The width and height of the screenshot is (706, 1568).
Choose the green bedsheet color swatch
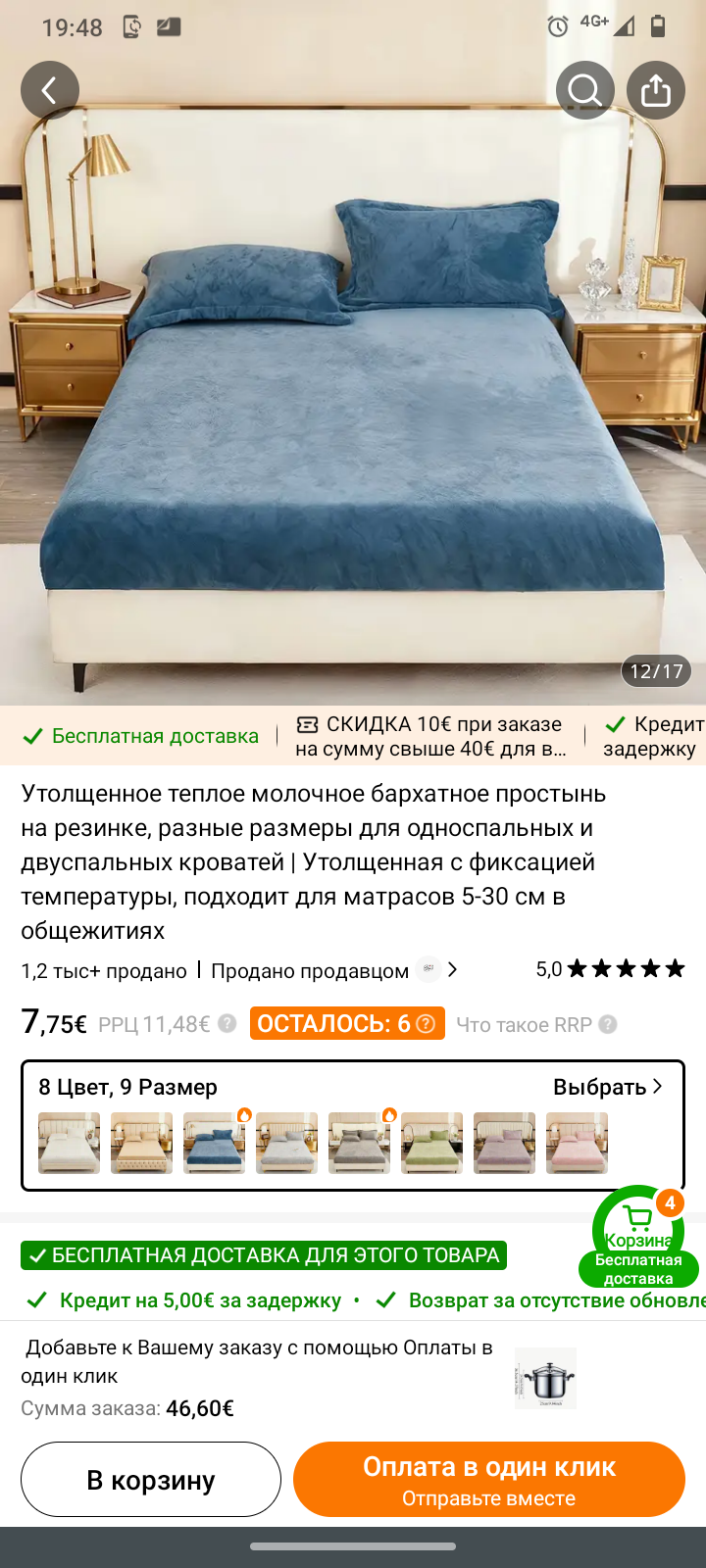tap(431, 1143)
